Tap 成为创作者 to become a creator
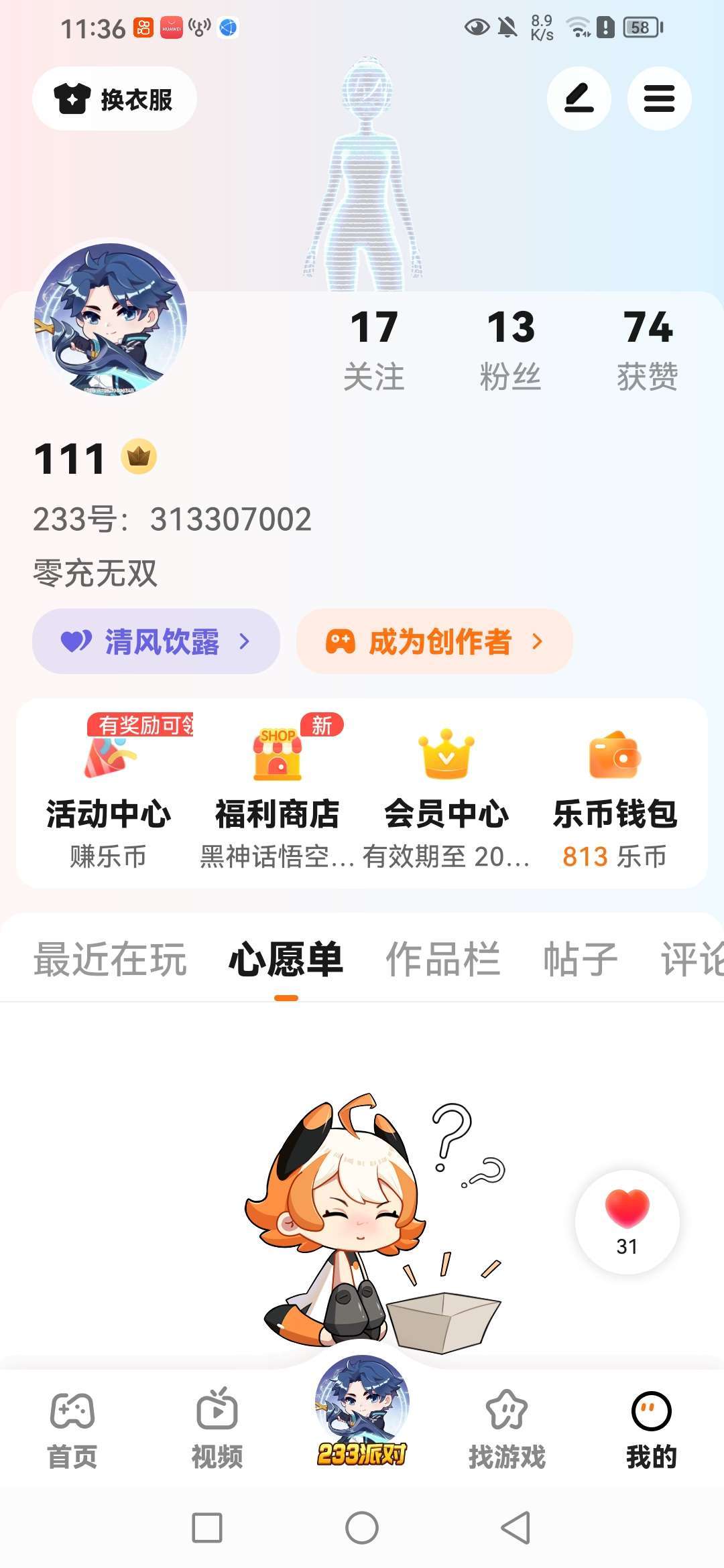Screen dimensions: 724x1568 coord(434,641)
